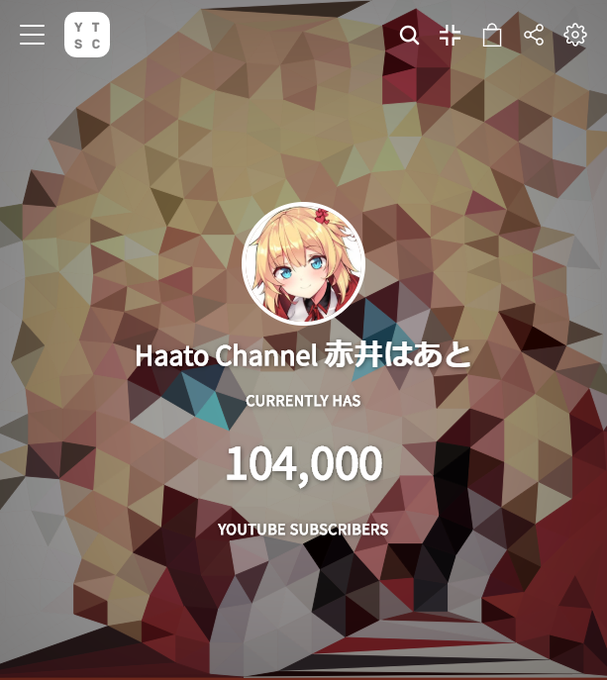Image resolution: width=607 pixels, height=680 pixels.
Task: Tap the Haato Channel avatar
Action: 304,263
